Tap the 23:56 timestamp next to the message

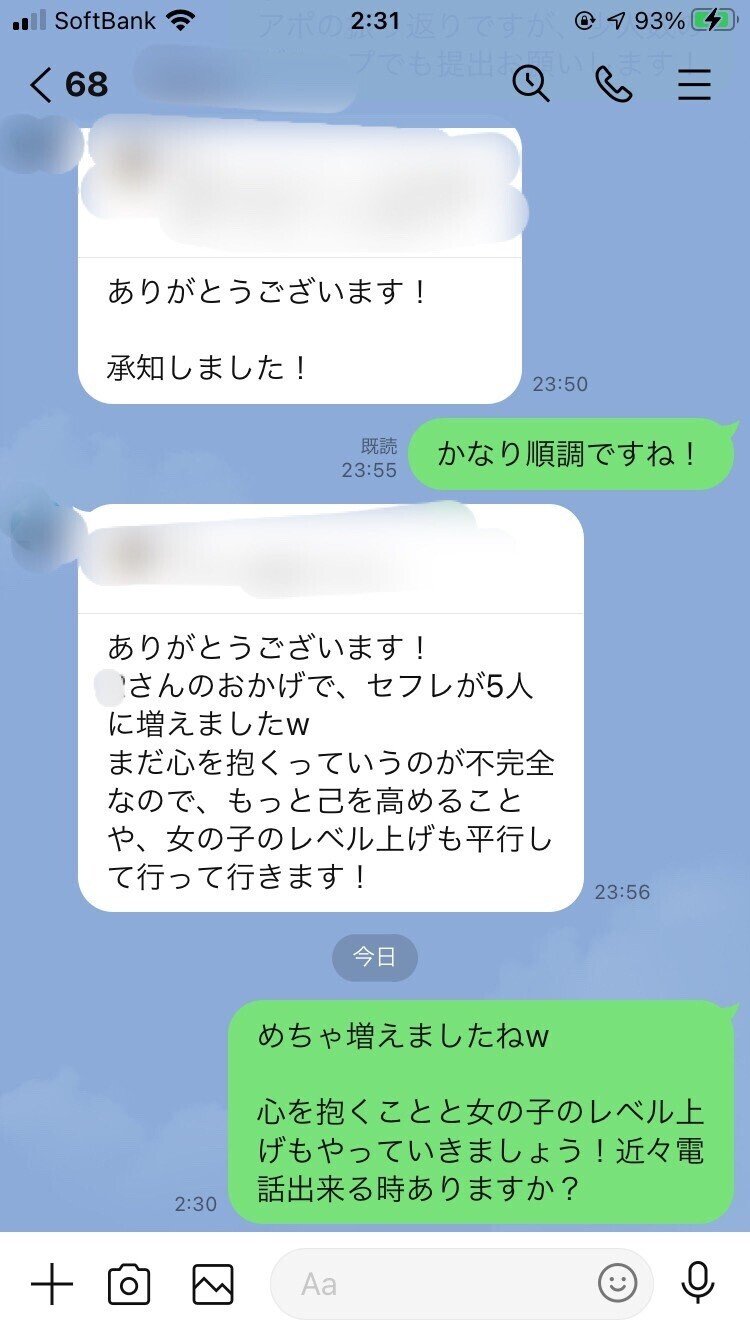(x=620, y=891)
